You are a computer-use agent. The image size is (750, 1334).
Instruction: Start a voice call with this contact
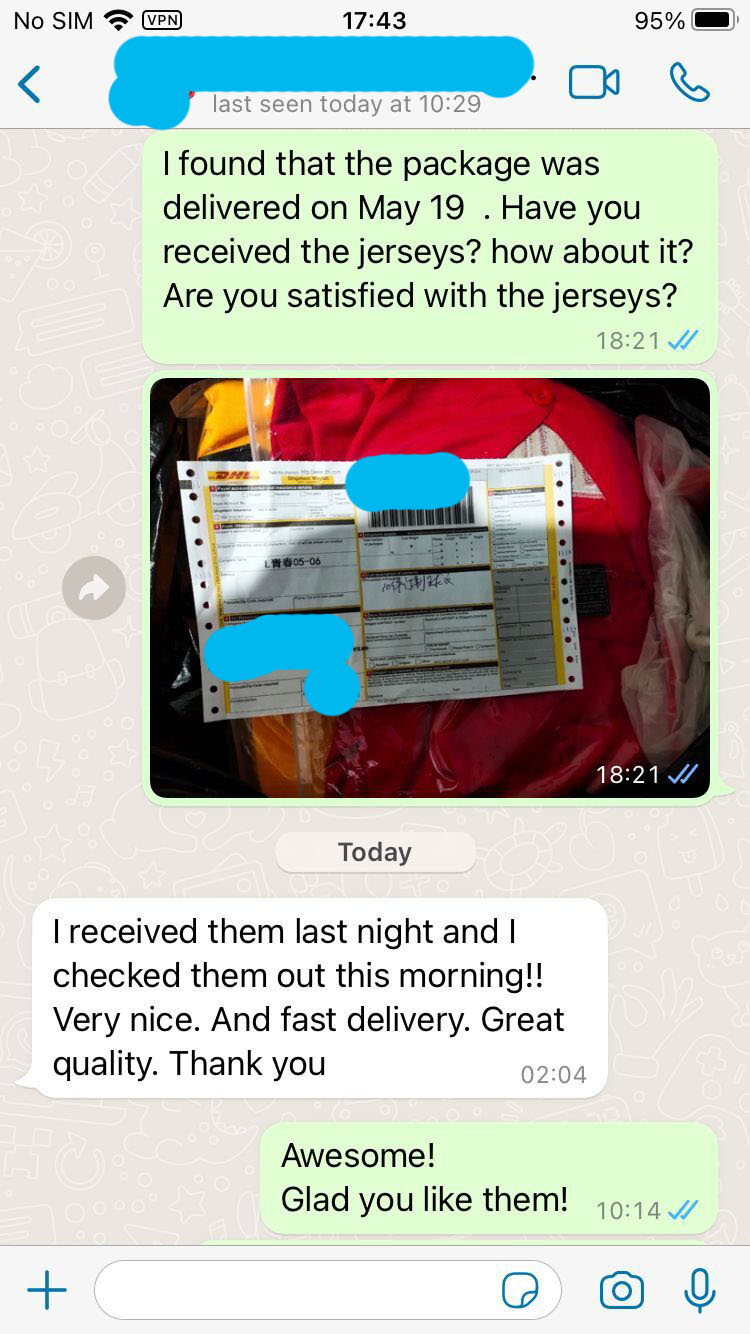pos(689,83)
